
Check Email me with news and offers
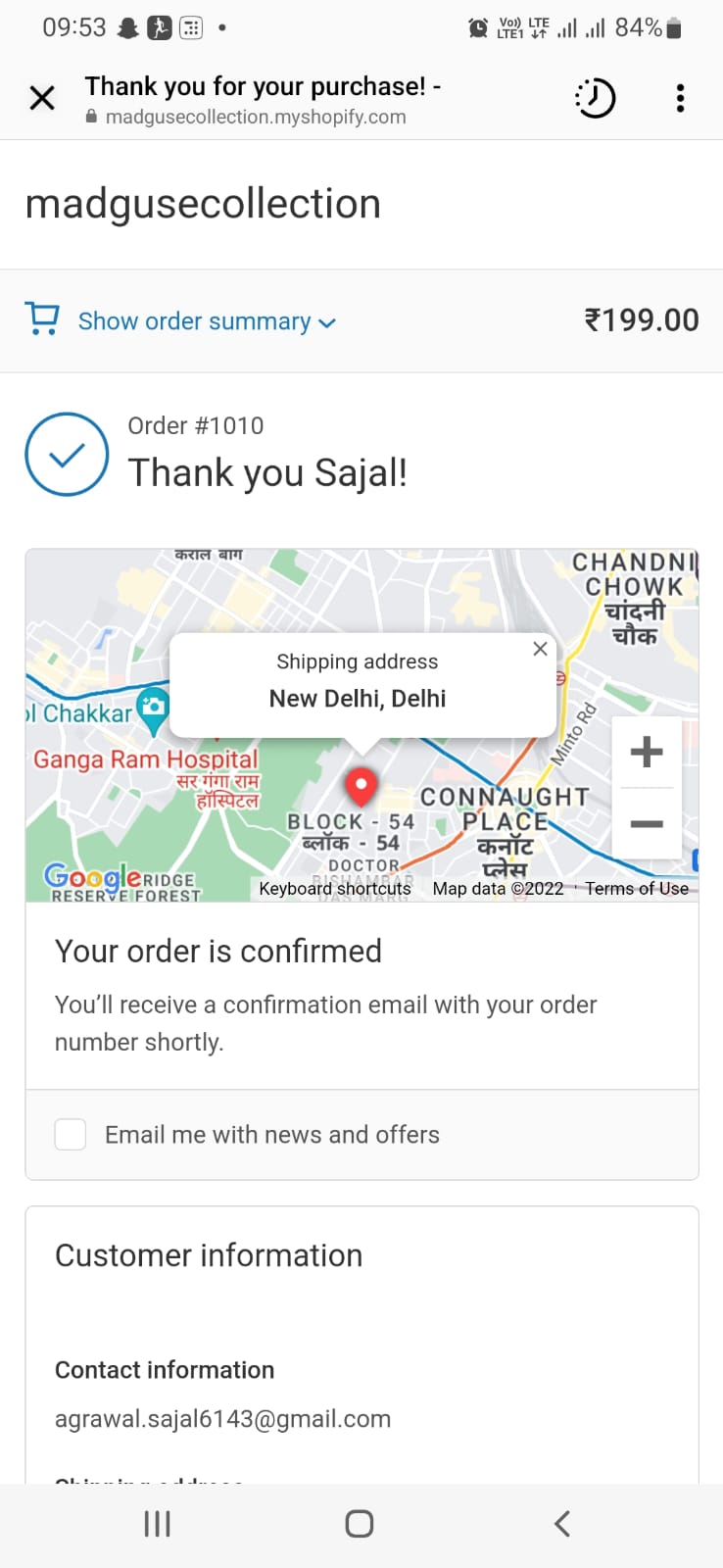[x=71, y=1135]
